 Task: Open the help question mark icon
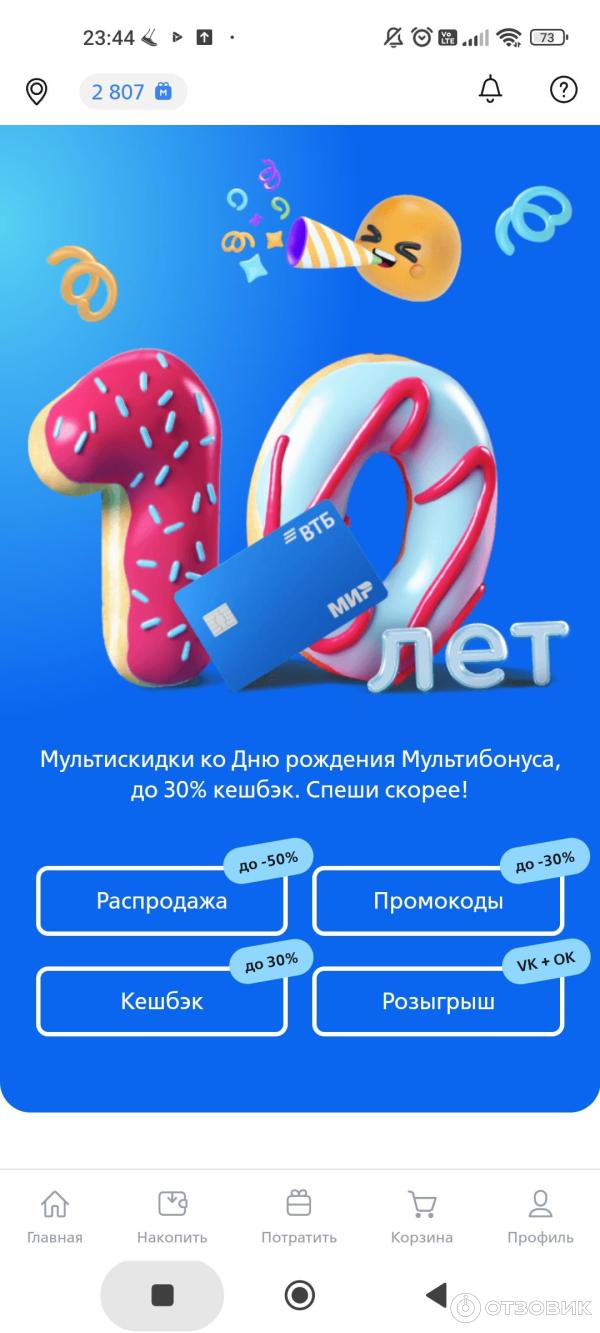point(564,91)
